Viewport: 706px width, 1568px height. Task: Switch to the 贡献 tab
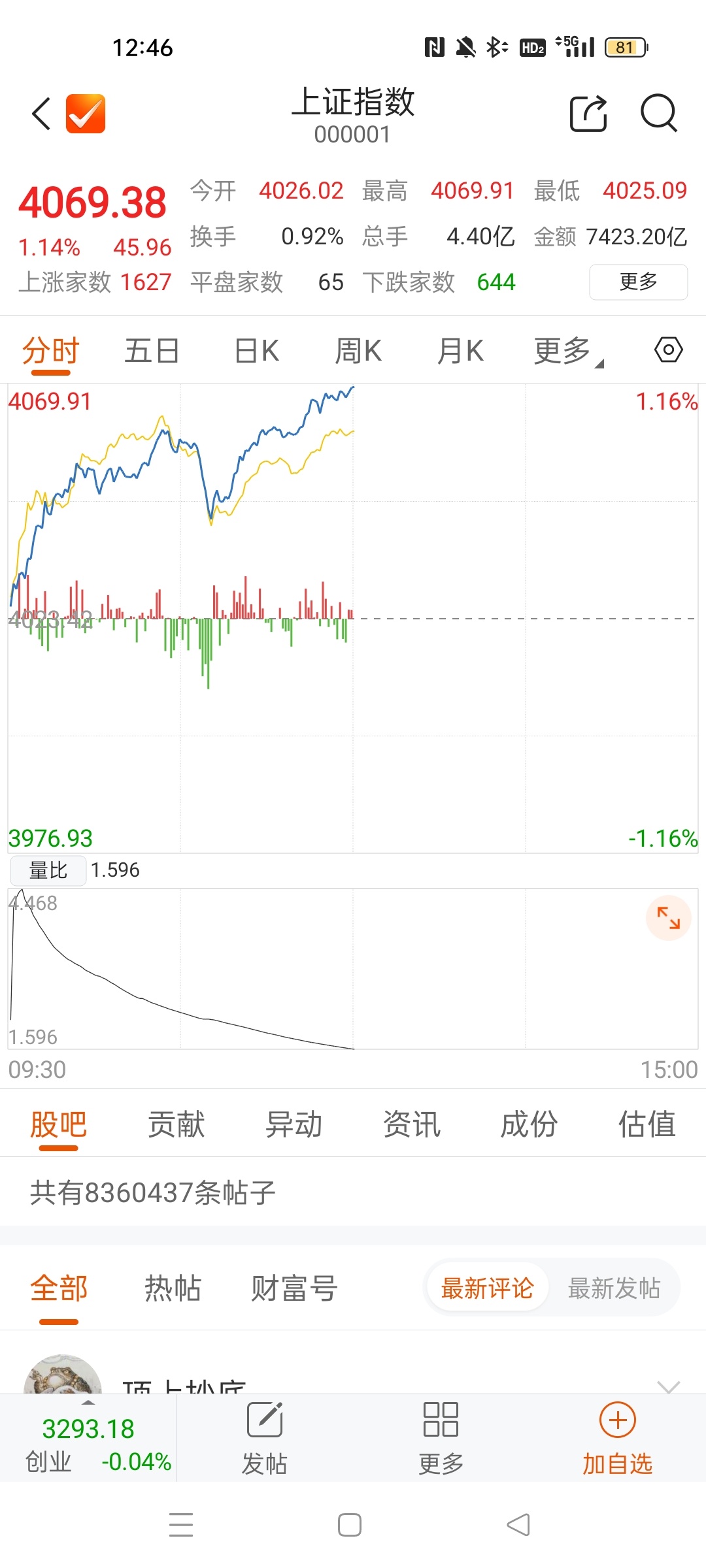coord(176,1124)
